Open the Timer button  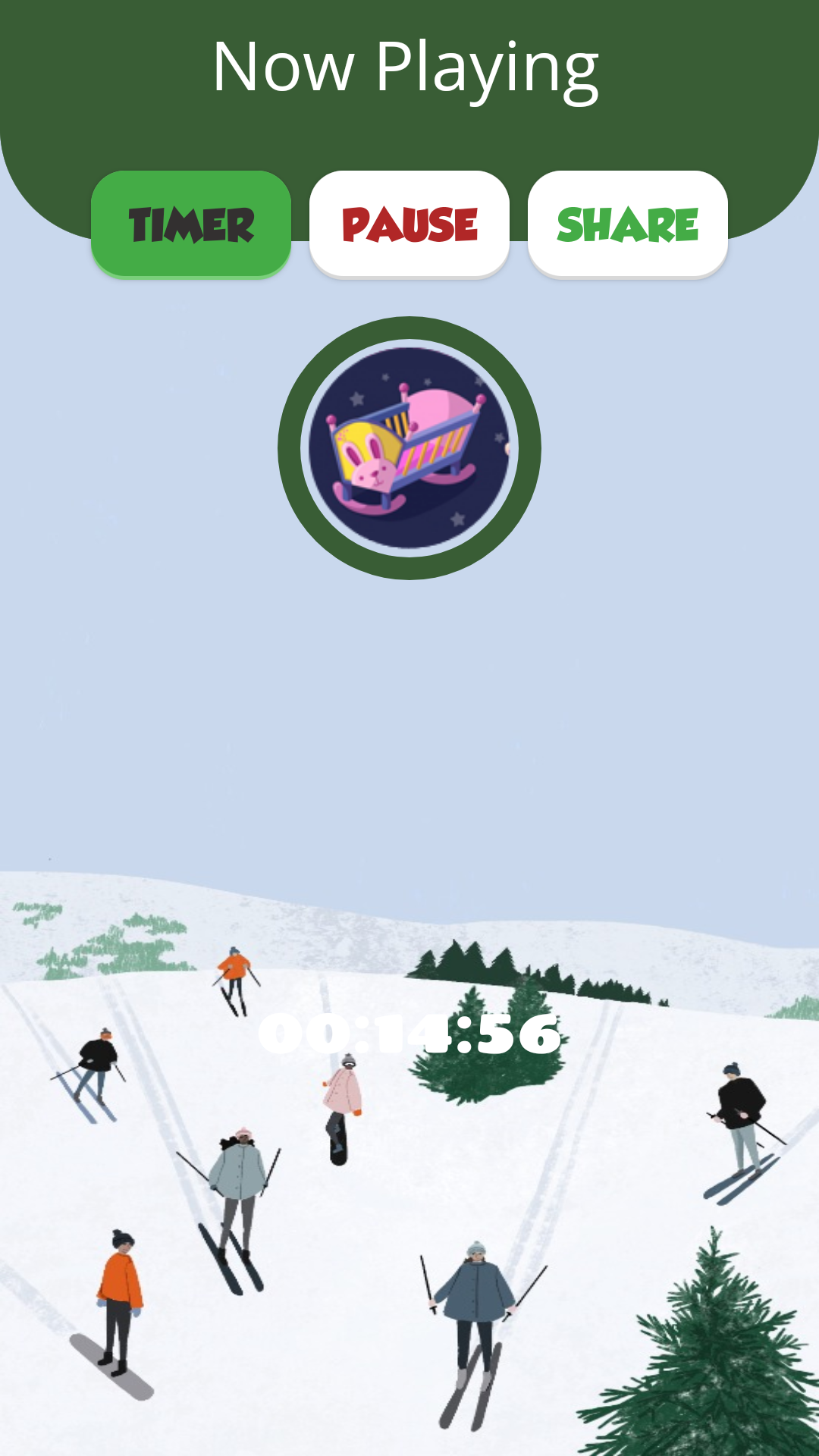pos(191,224)
